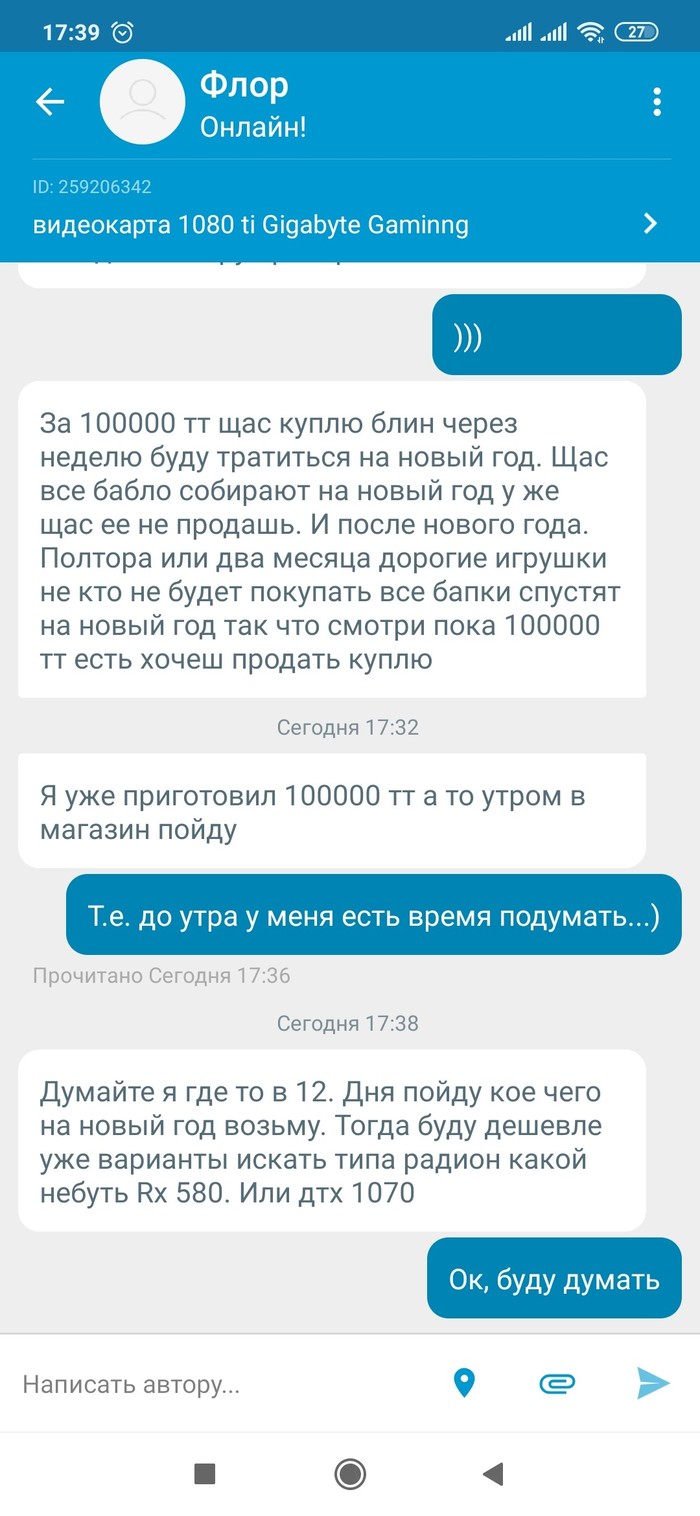The height and width of the screenshot is (1516, 700).
Task: Go back from the chat with Флор
Action: pos(50,102)
